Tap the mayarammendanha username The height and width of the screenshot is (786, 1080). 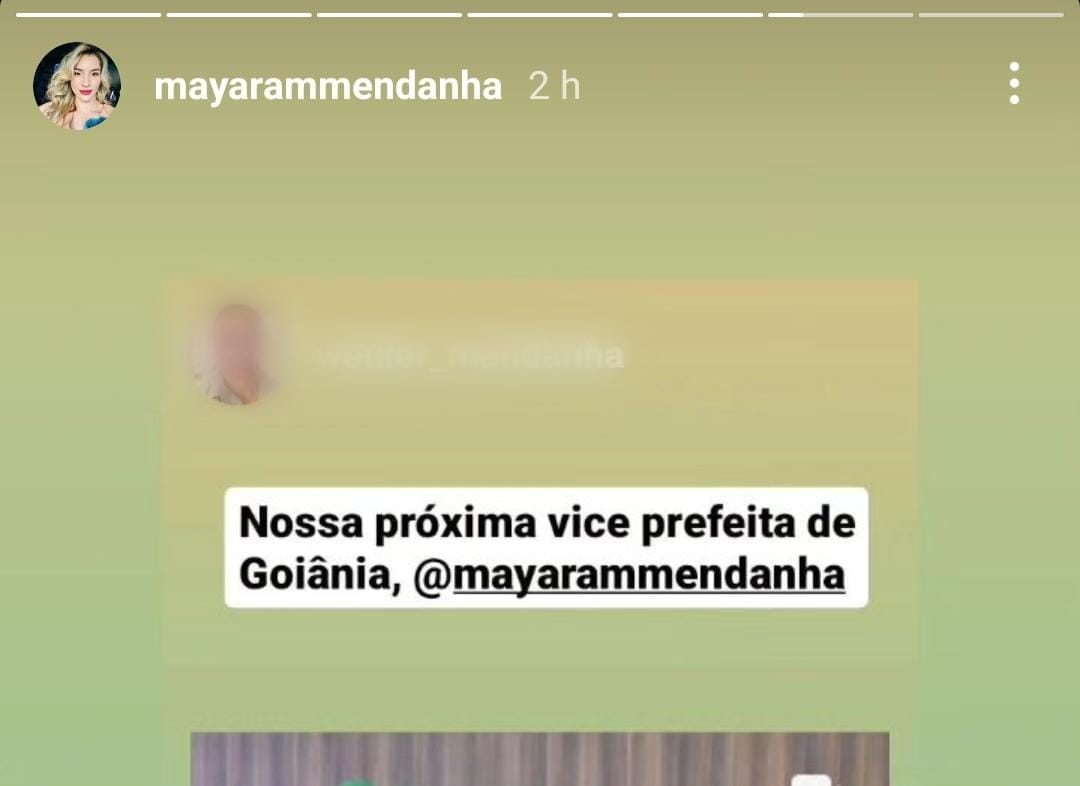328,87
